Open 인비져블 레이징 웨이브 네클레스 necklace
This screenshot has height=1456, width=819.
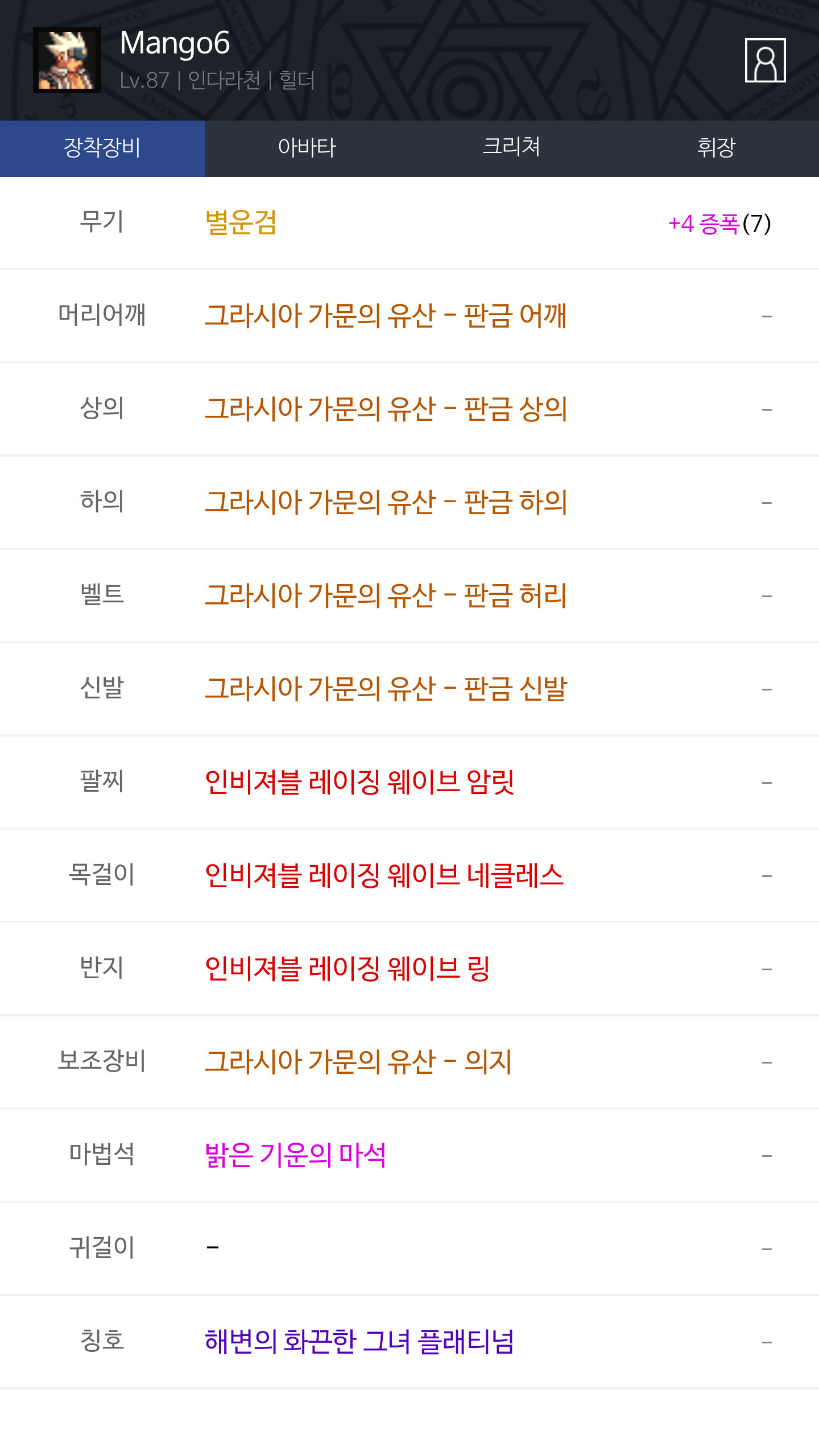(x=409, y=875)
